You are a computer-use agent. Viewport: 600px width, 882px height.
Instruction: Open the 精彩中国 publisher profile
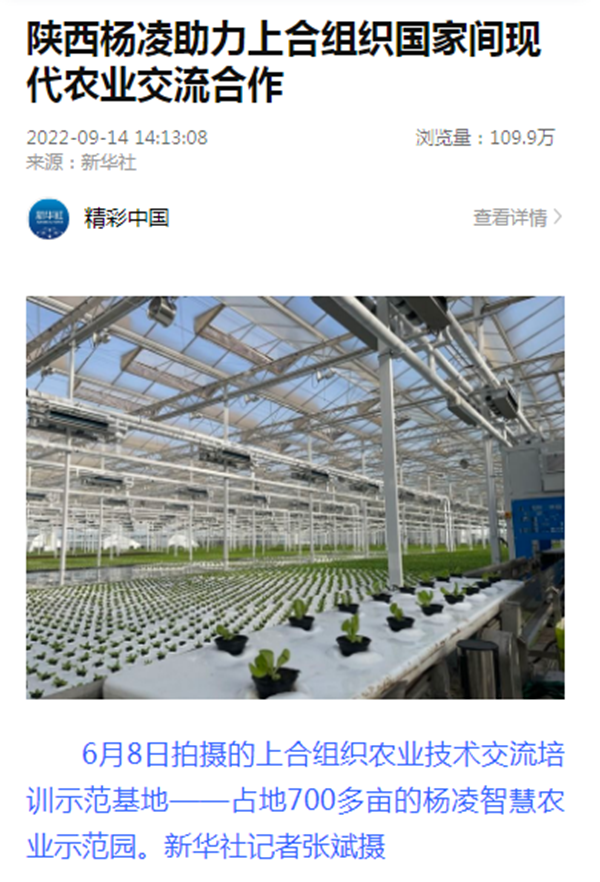point(126,218)
